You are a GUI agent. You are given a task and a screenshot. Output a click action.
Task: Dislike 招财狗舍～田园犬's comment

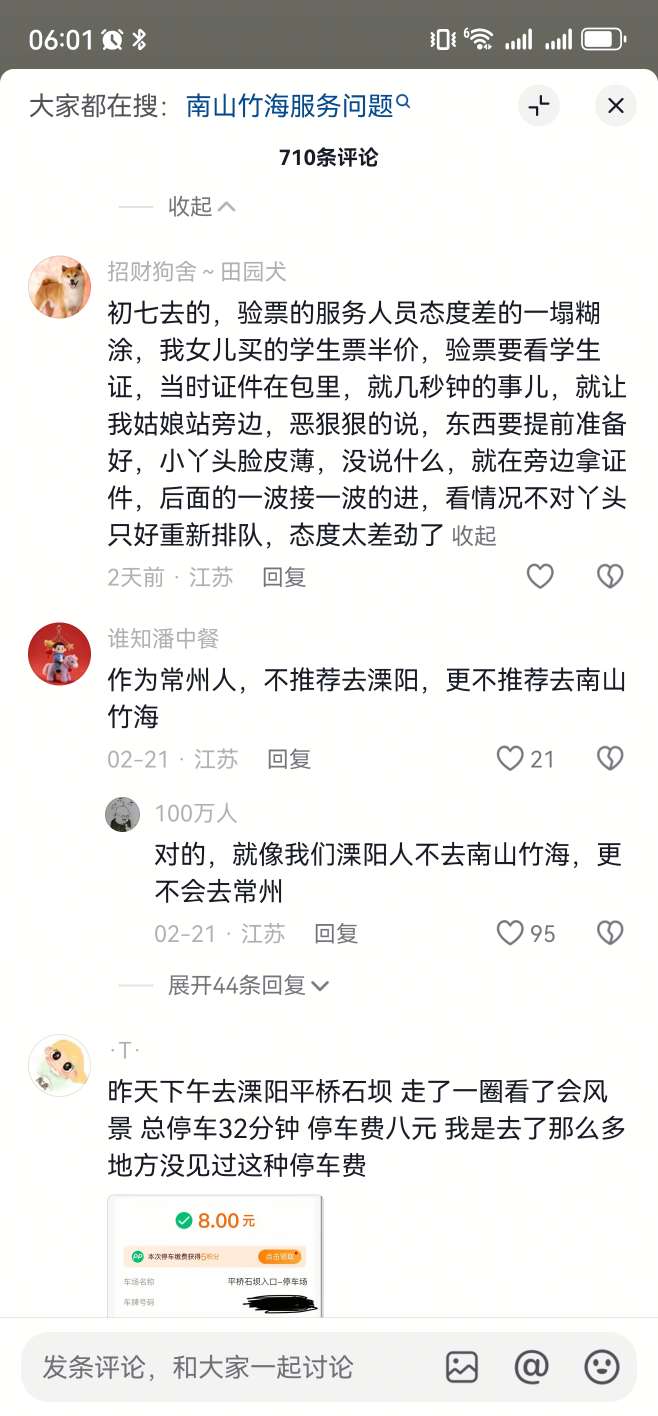[x=610, y=576]
